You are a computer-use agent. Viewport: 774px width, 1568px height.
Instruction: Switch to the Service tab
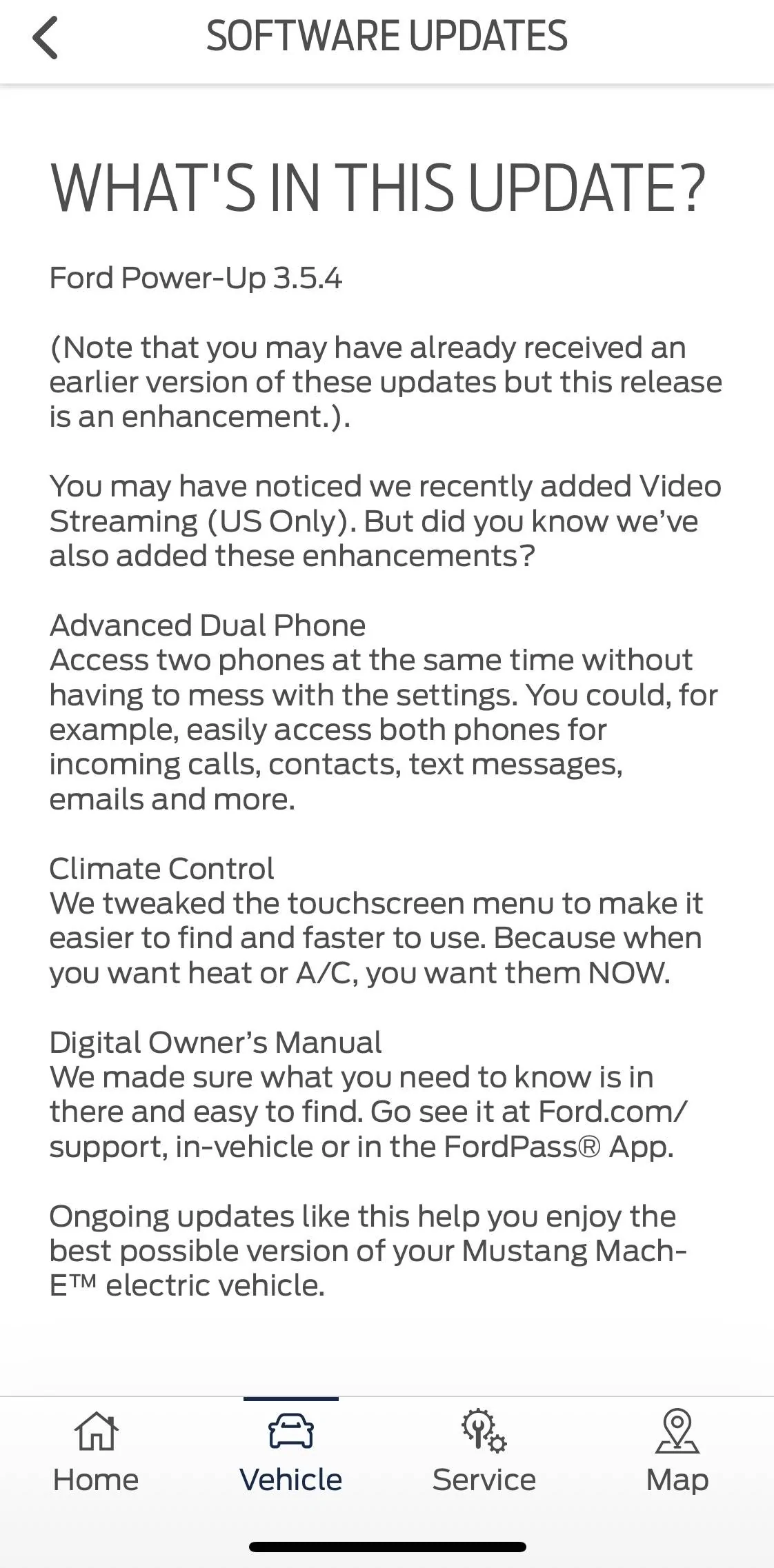(484, 1452)
